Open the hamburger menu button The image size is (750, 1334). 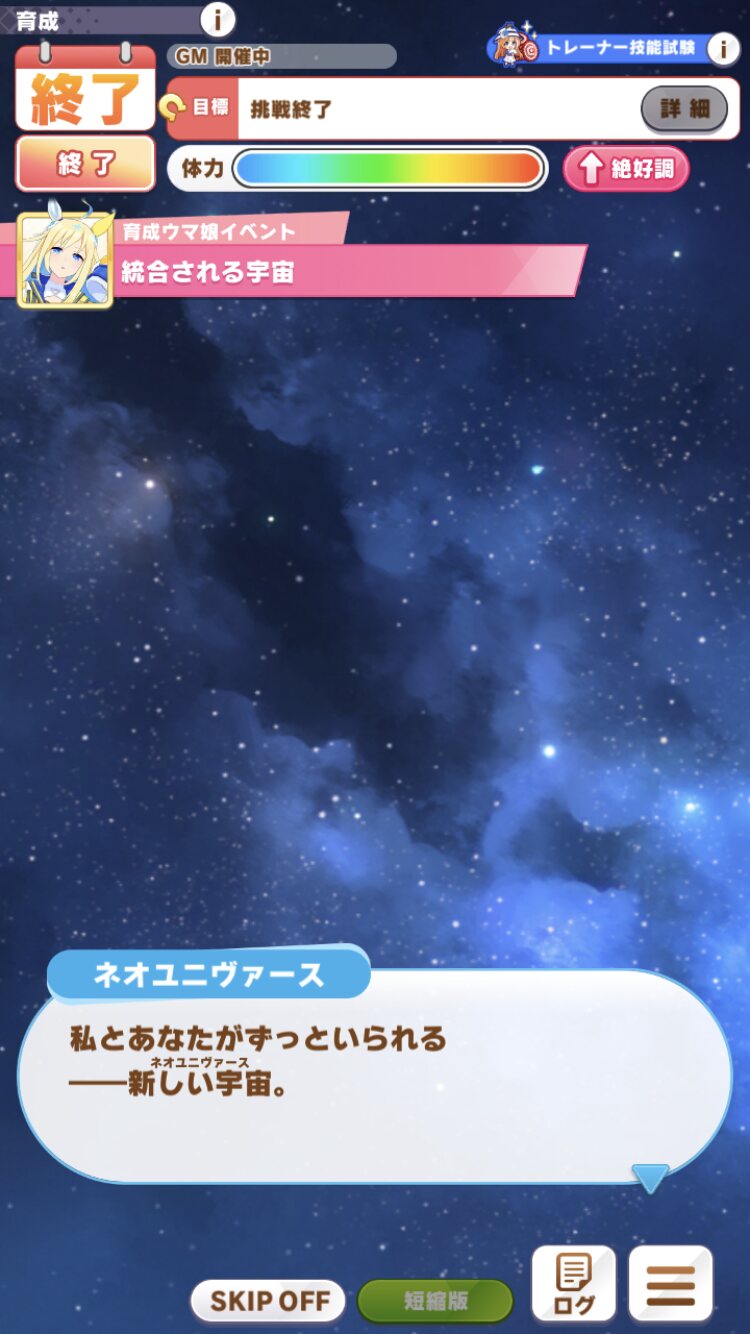coord(671,1283)
